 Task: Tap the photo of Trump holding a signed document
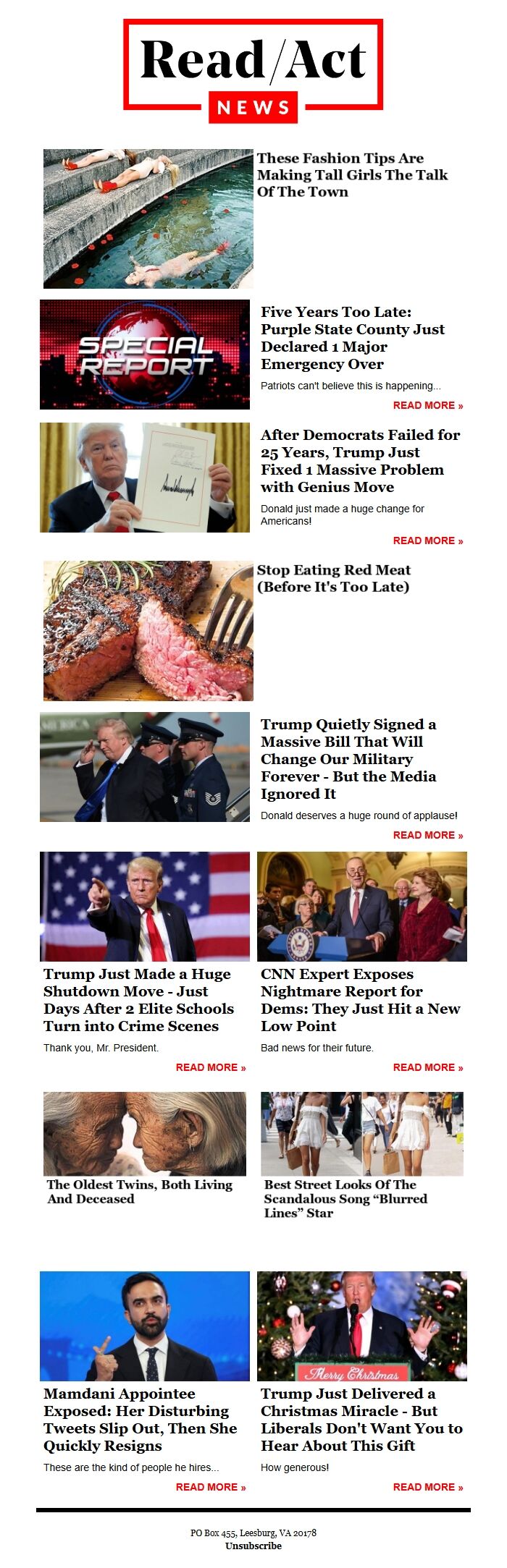(x=144, y=478)
